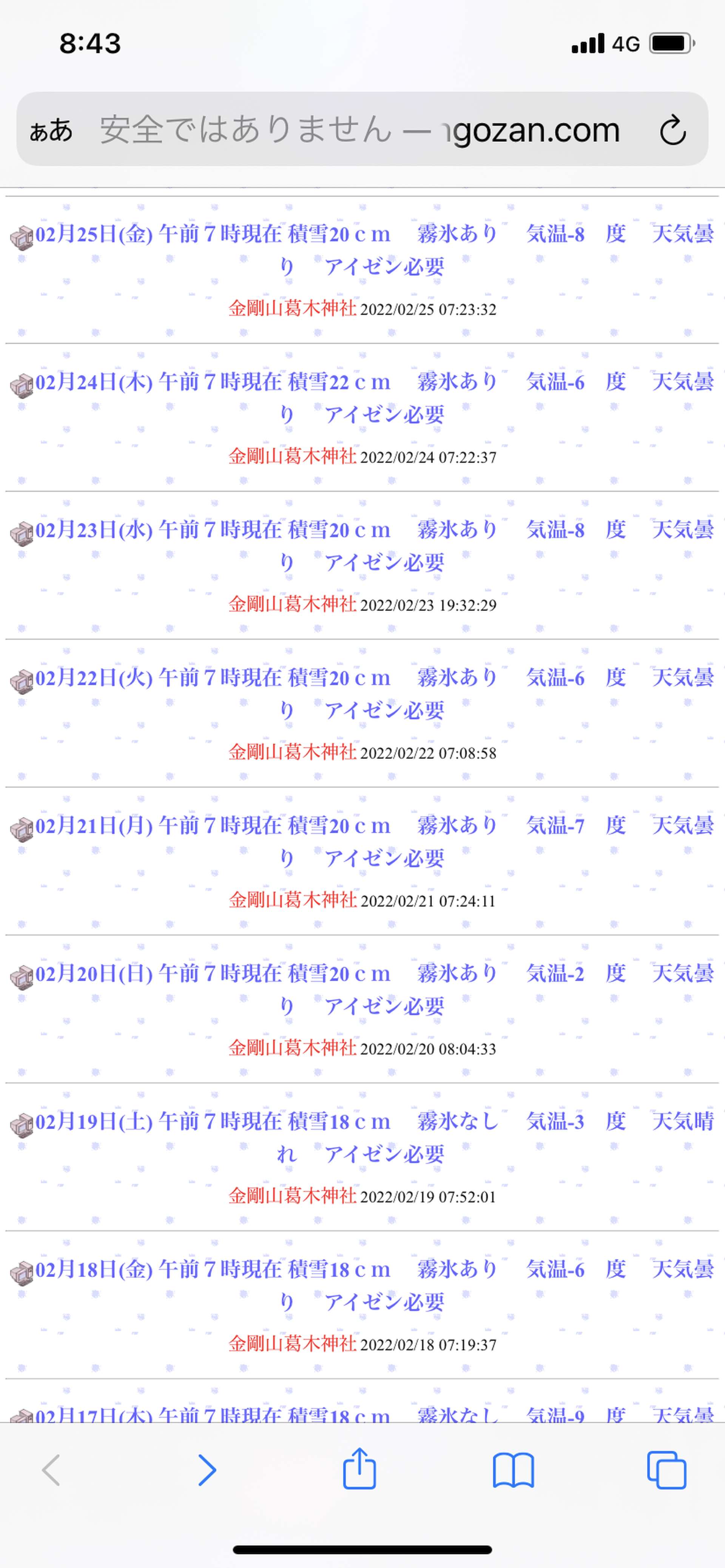Viewport: 725px width, 1568px height.
Task: Go forward with the Safari forward arrow
Action: [x=207, y=1470]
